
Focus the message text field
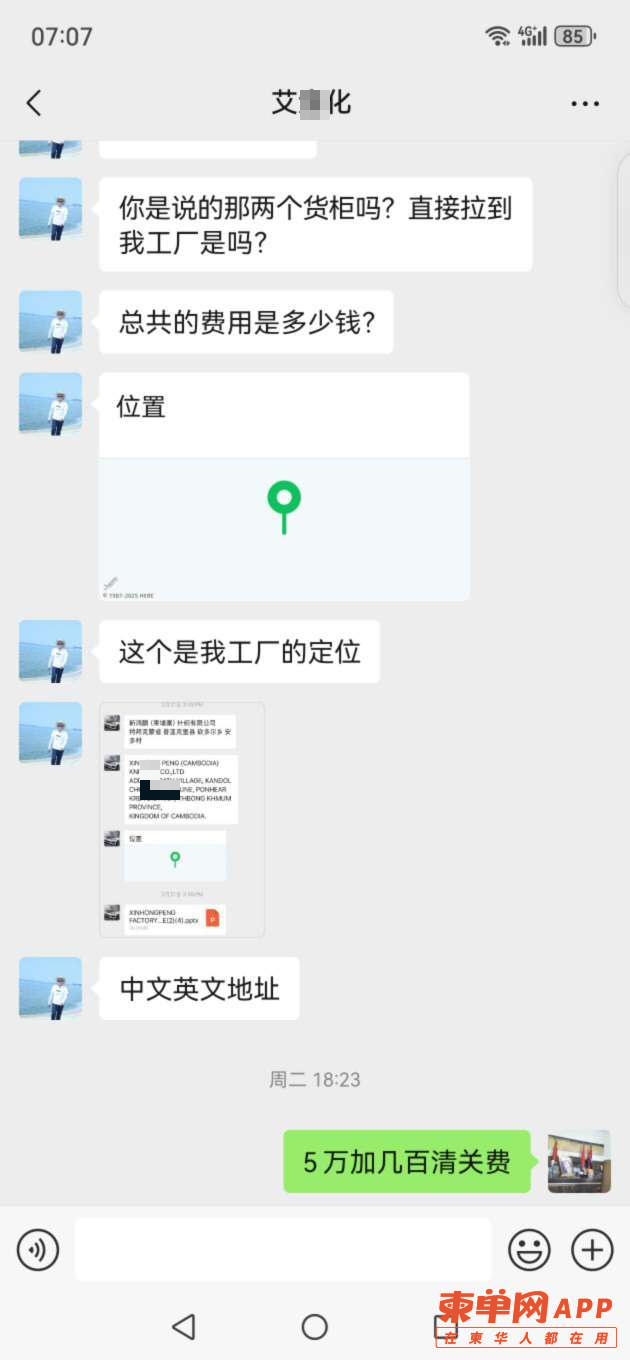(x=283, y=1249)
